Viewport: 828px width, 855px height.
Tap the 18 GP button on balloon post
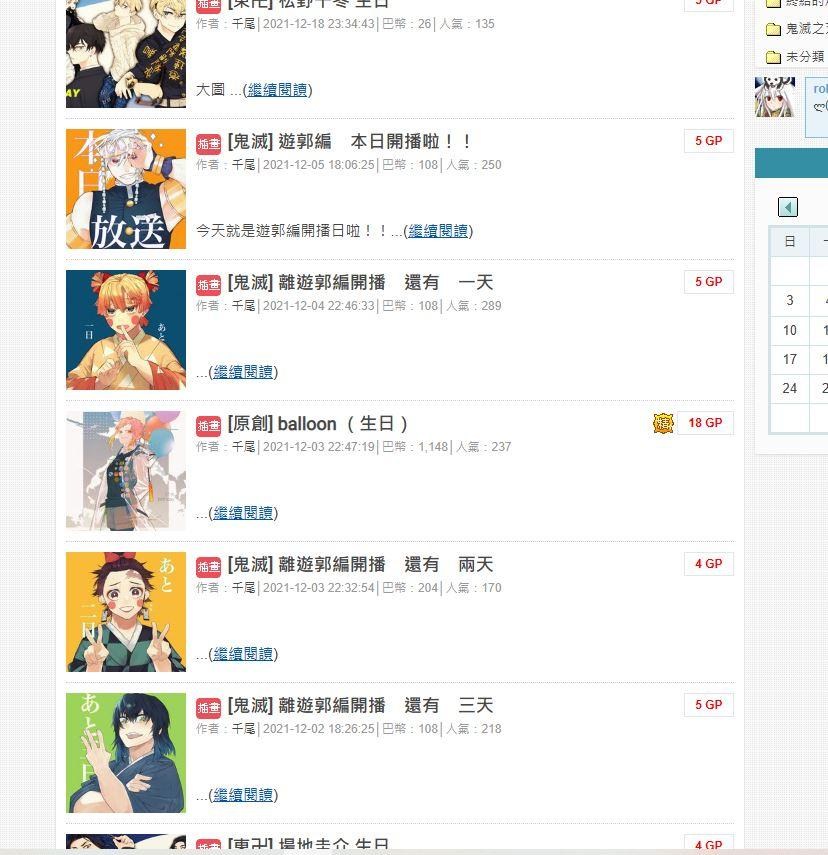(705, 423)
